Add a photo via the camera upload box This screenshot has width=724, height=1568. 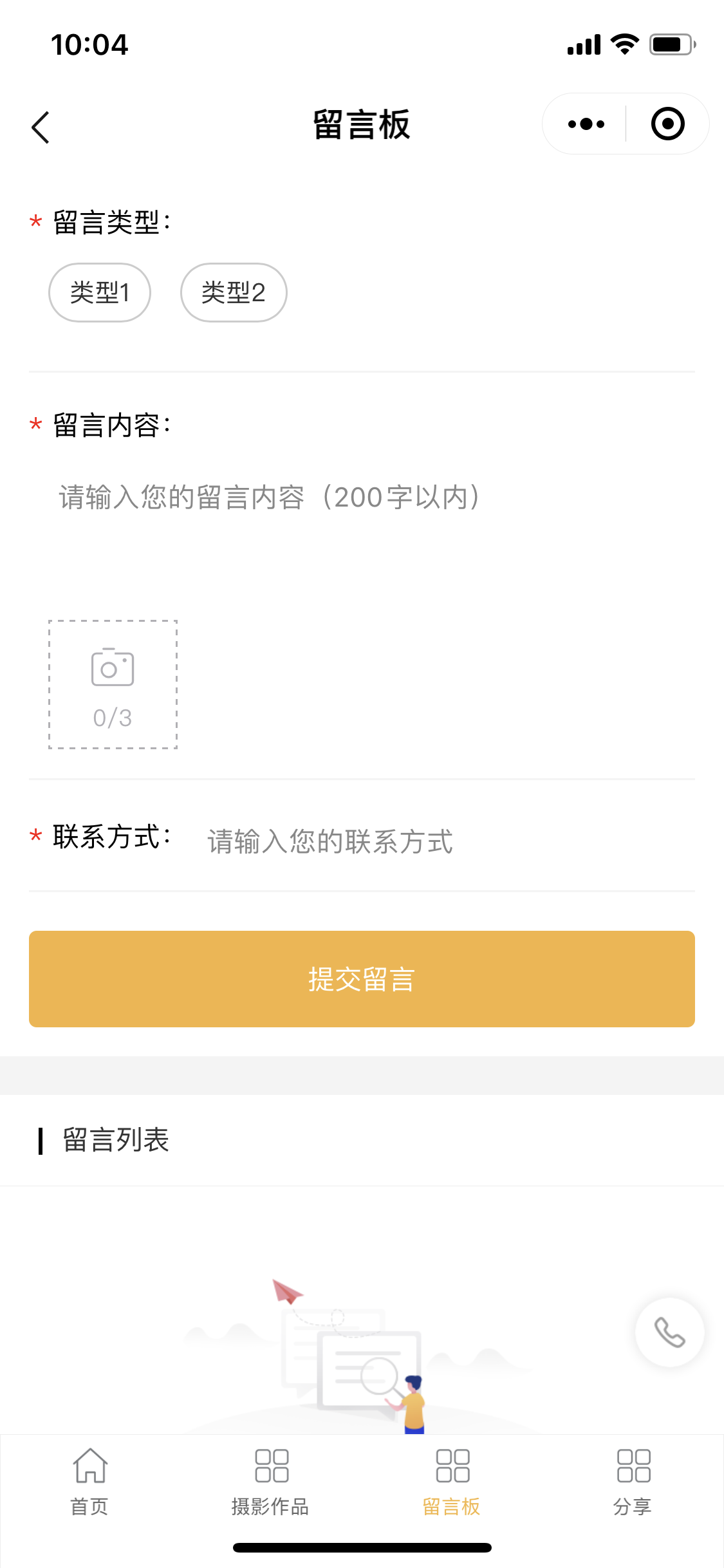coord(113,684)
